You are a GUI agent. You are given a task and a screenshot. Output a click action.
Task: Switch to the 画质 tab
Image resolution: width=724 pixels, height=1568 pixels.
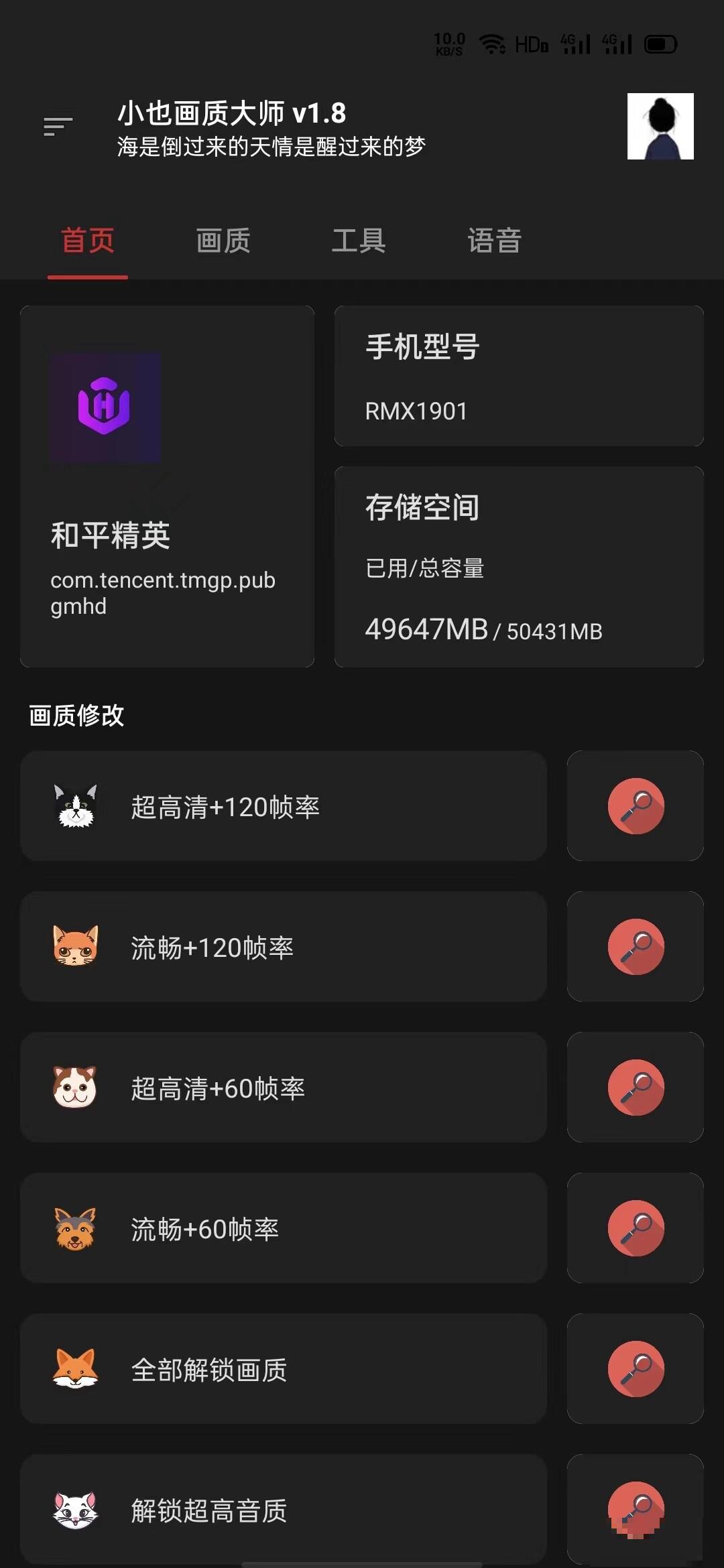(x=223, y=241)
